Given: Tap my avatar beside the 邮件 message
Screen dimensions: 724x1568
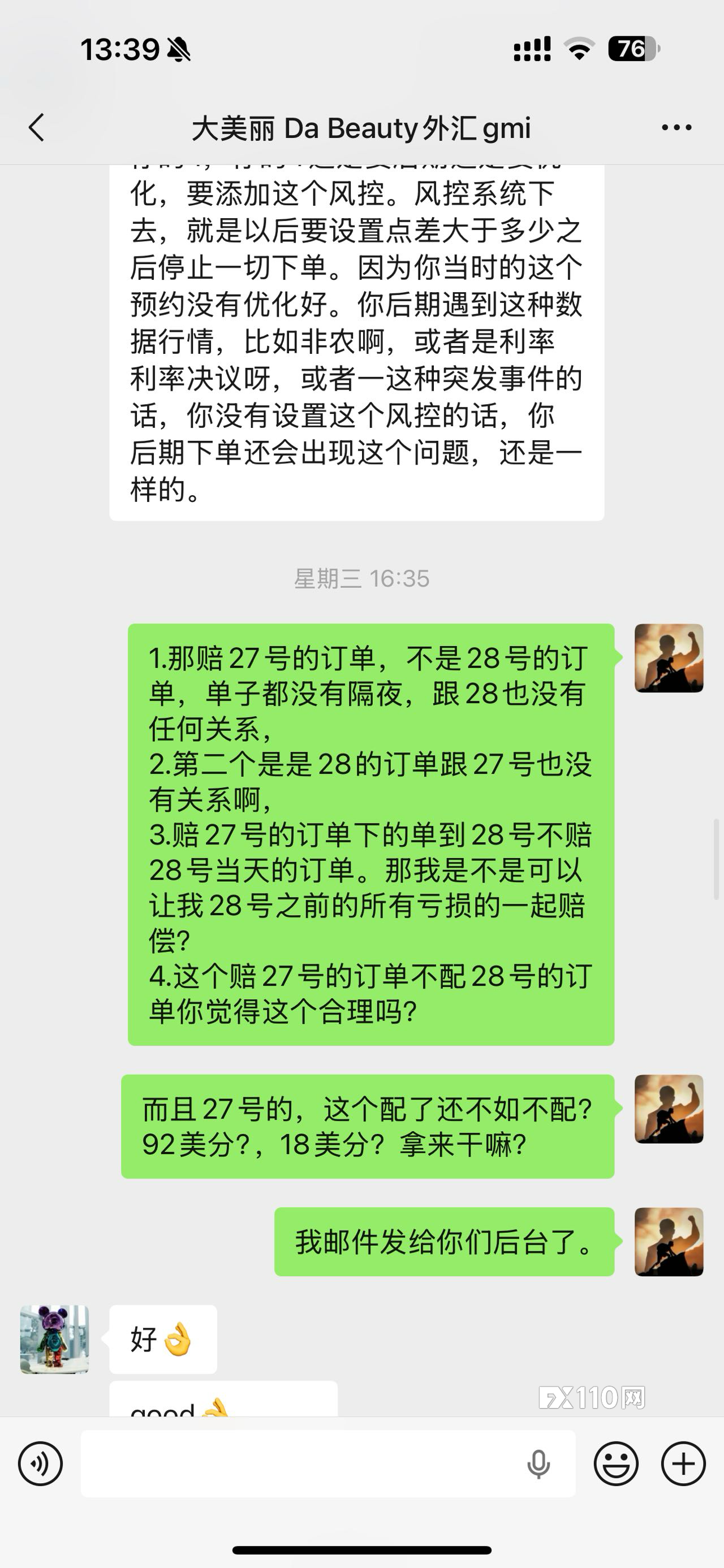Looking at the screenshot, I should click(x=669, y=1242).
